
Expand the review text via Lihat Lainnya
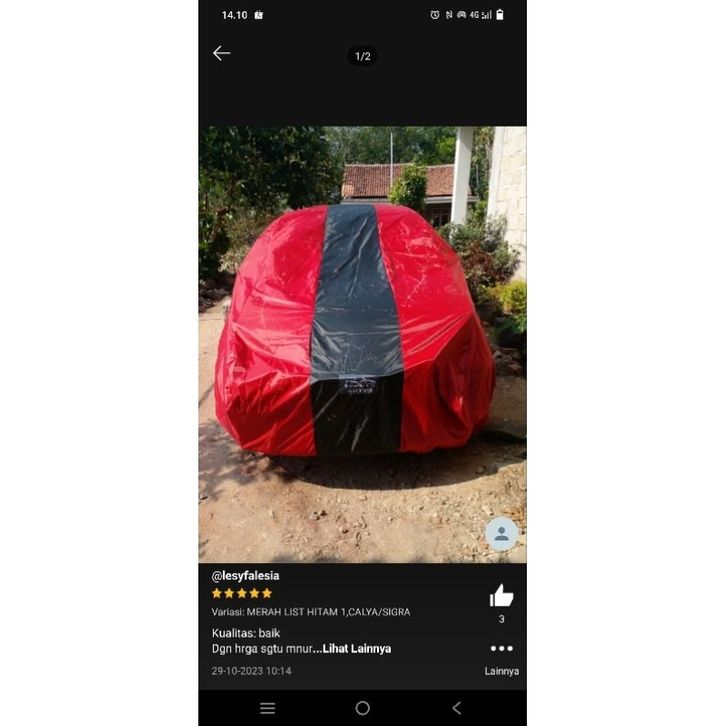[x=356, y=649]
